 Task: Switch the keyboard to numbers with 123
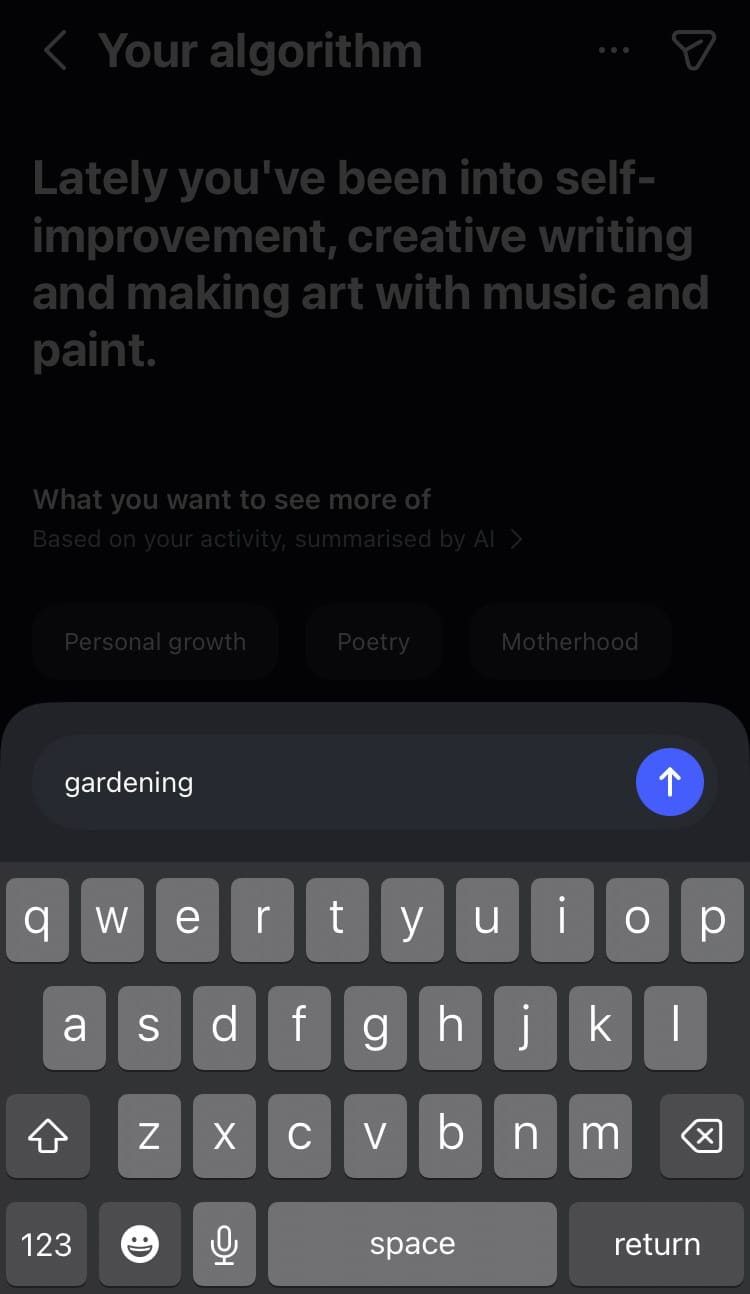47,1244
